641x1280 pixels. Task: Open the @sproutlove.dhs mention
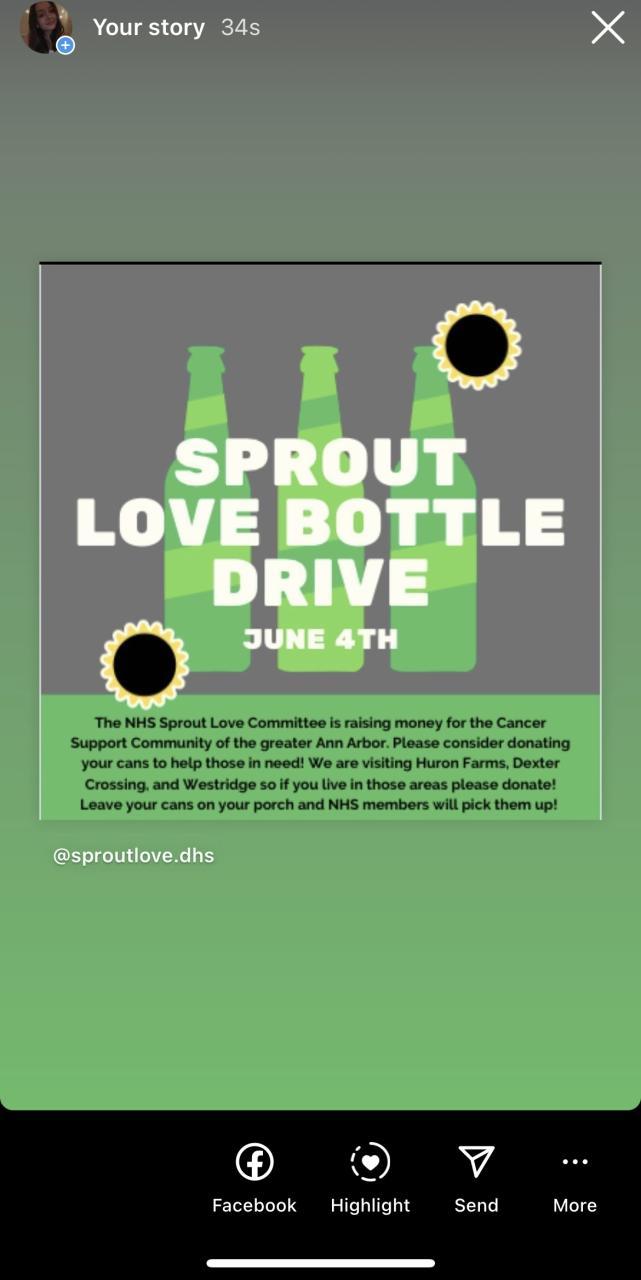pyautogui.click(x=133, y=856)
